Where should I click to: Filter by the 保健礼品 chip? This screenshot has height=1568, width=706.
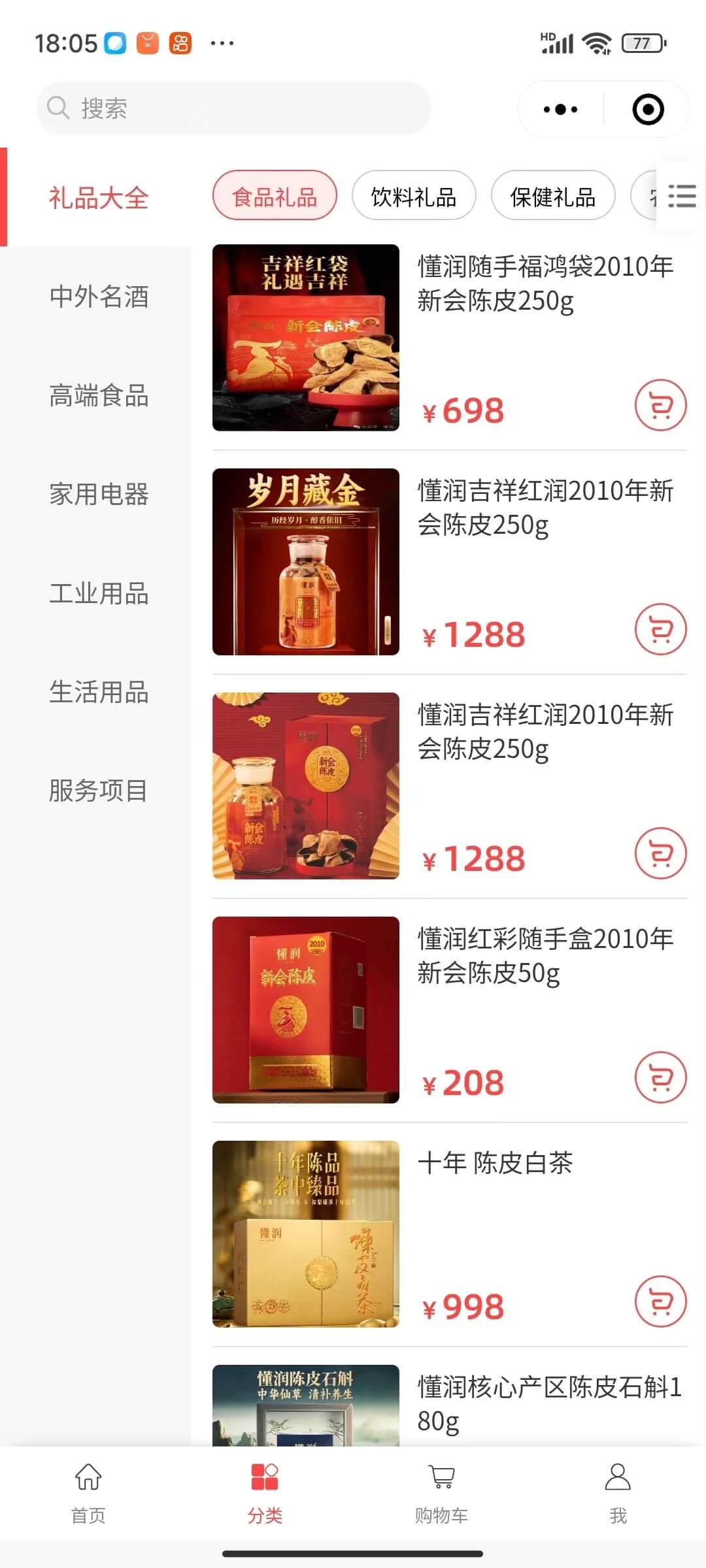(x=552, y=196)
